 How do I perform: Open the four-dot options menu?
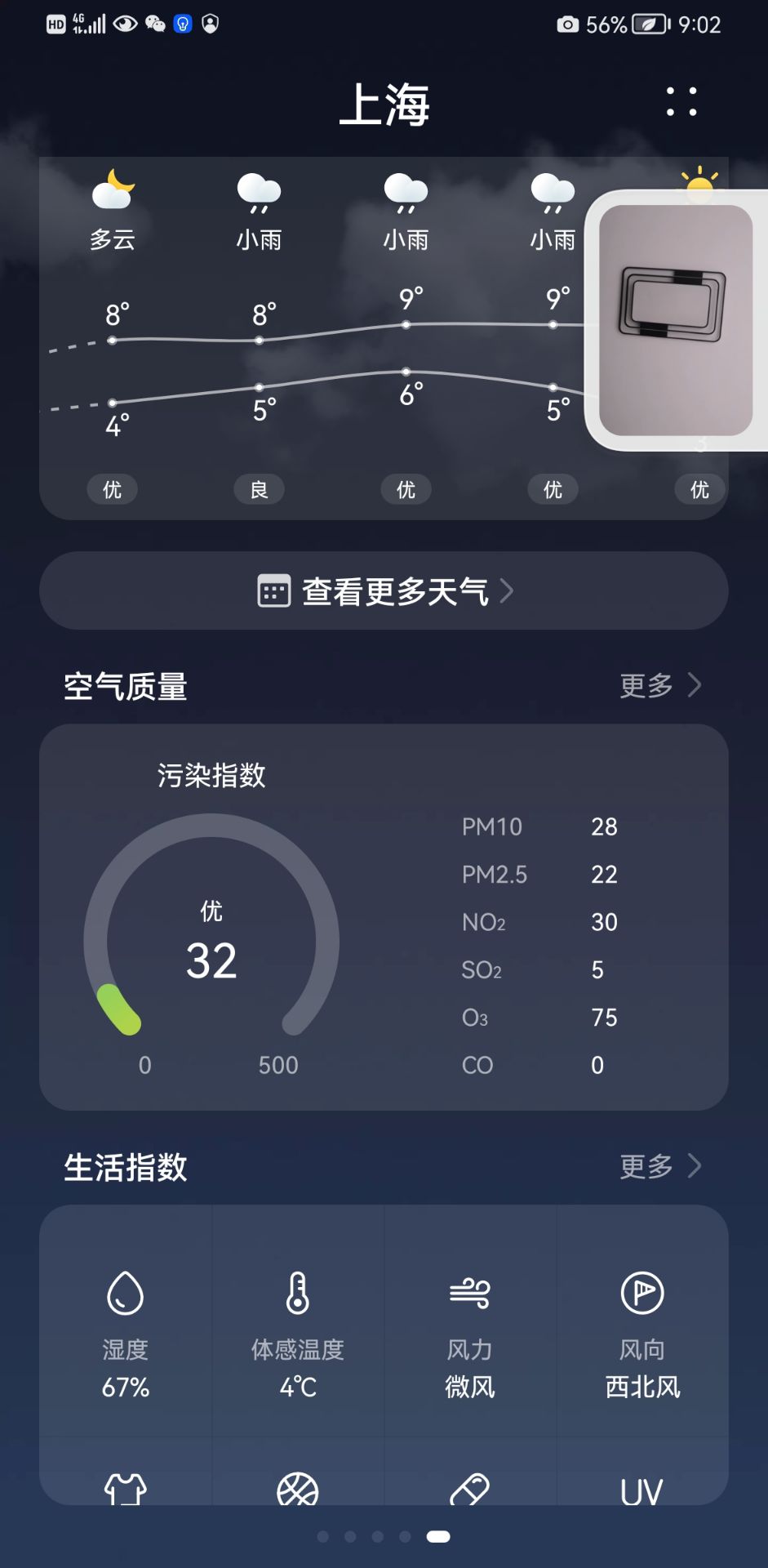(x=681, y=102)
